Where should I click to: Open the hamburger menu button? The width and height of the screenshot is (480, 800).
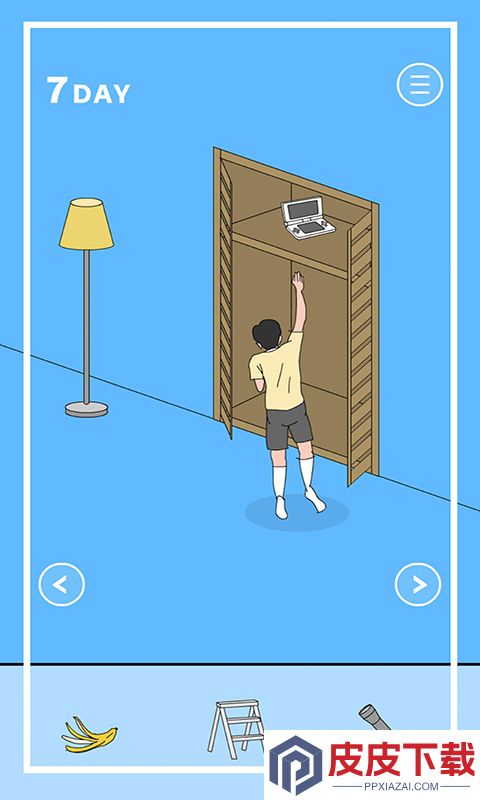tap(419, 85)
